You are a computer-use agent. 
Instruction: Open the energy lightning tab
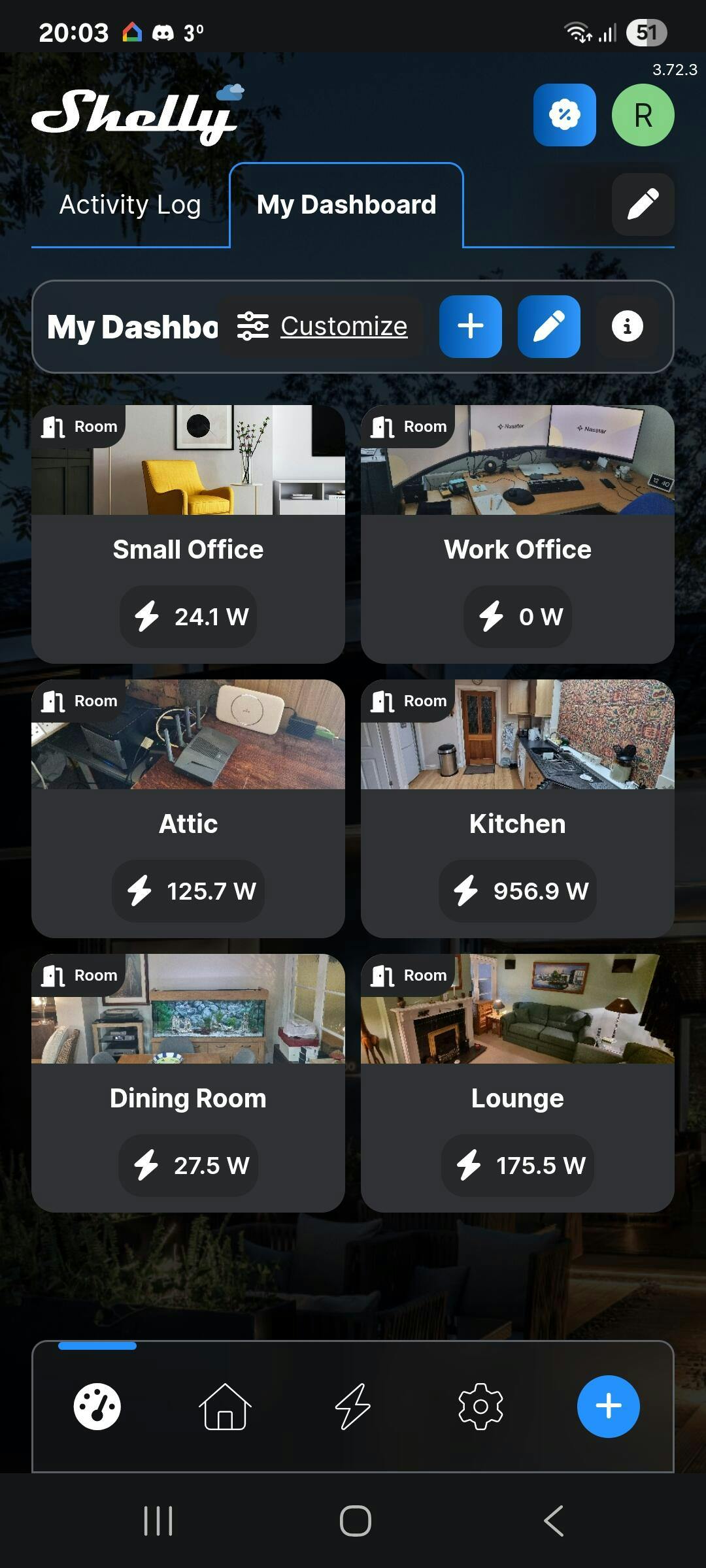[x=353, y=1407]
